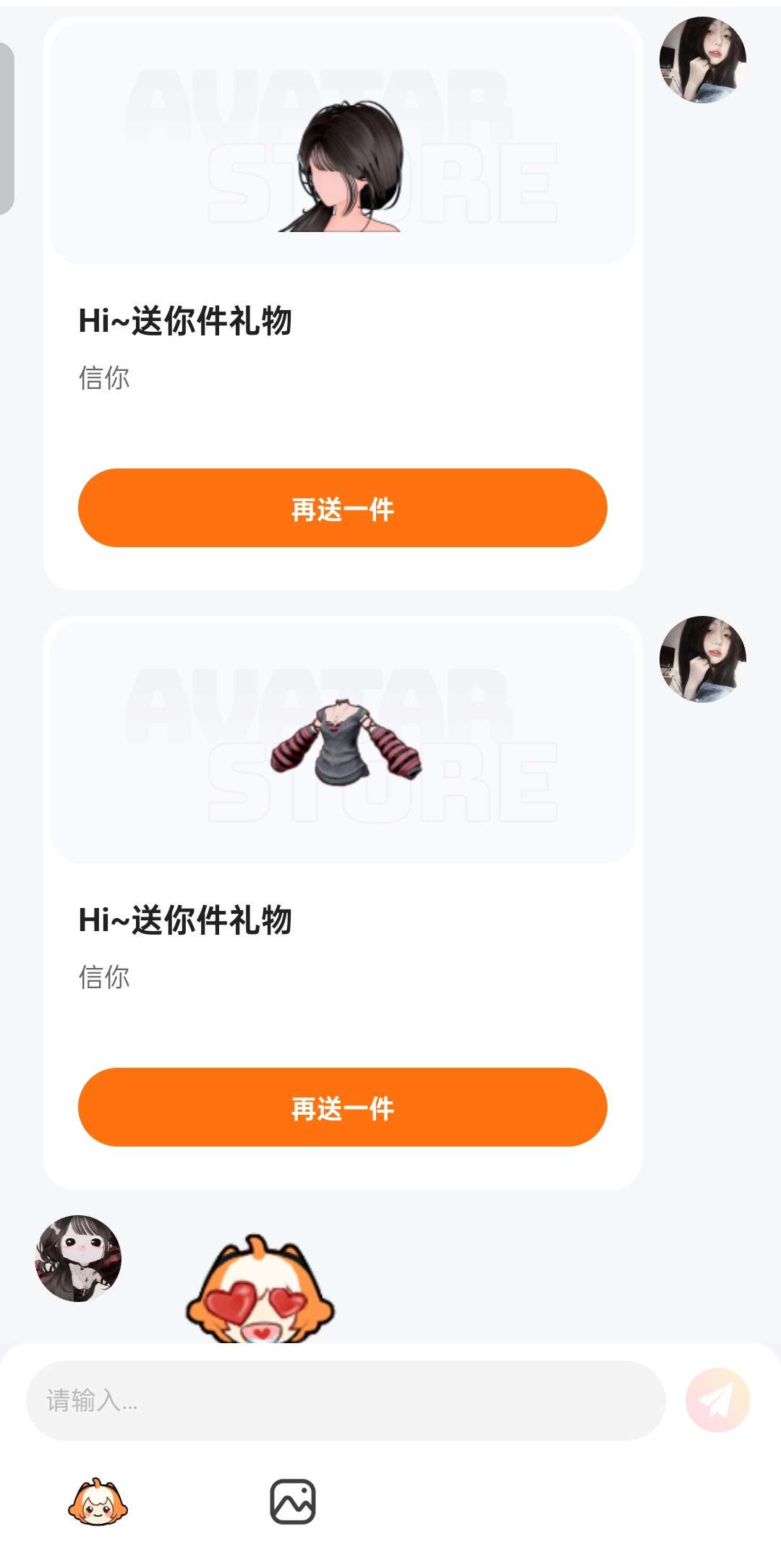Open the other user's cartoon avatar profile
This screenshot has width=781, height=1568.
pos(78,1259)
